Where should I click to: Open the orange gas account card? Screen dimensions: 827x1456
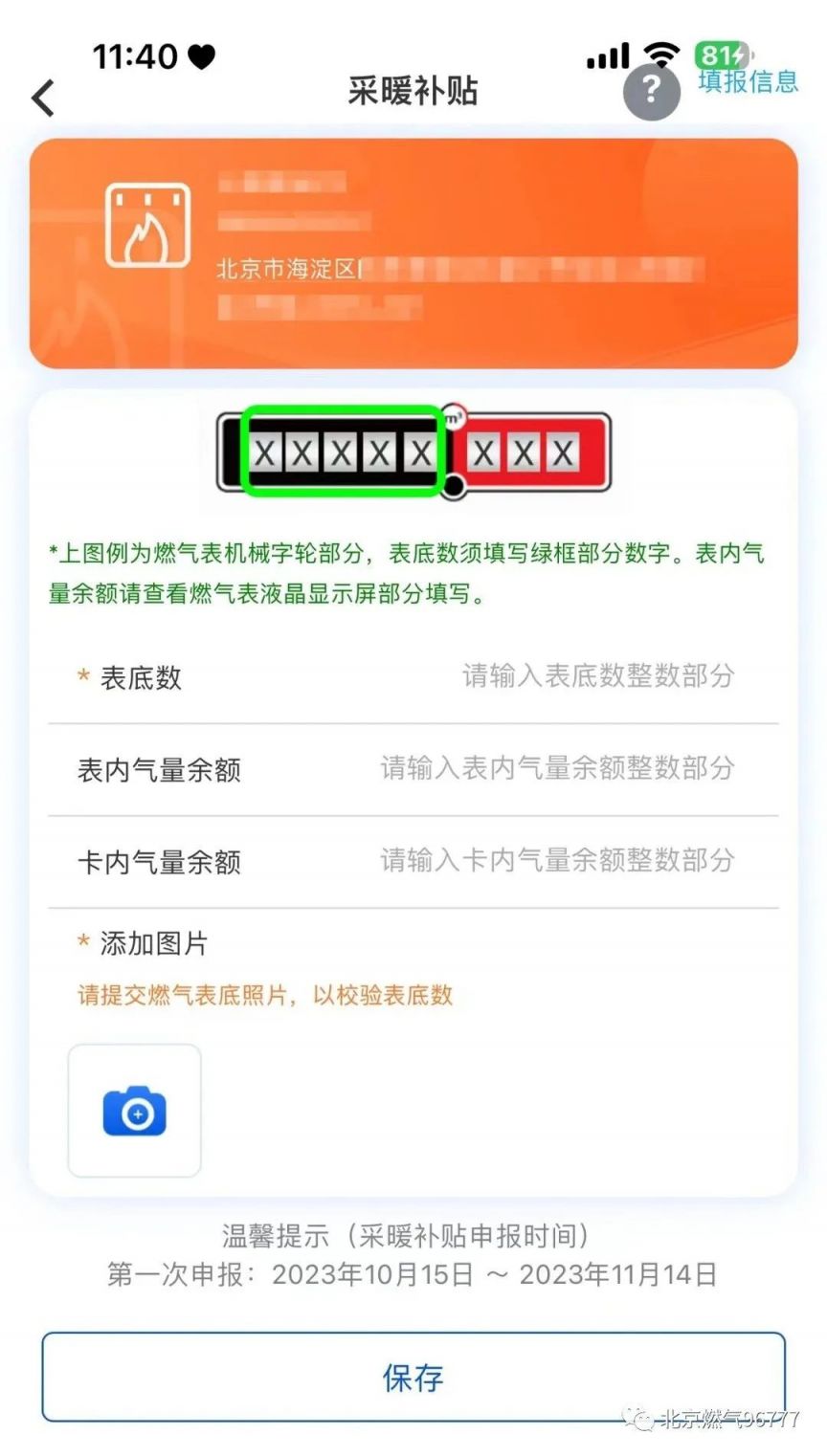(x=413, y=254)
